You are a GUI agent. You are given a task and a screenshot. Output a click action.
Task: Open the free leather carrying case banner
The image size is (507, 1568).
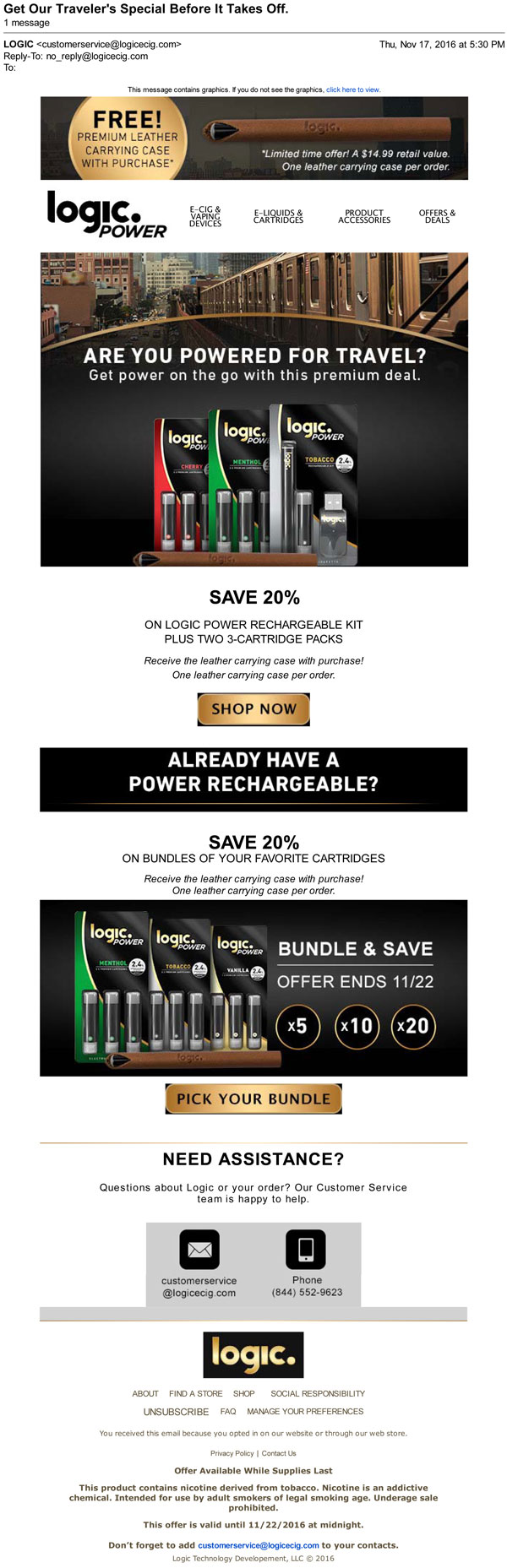click(x=253, y=138)
